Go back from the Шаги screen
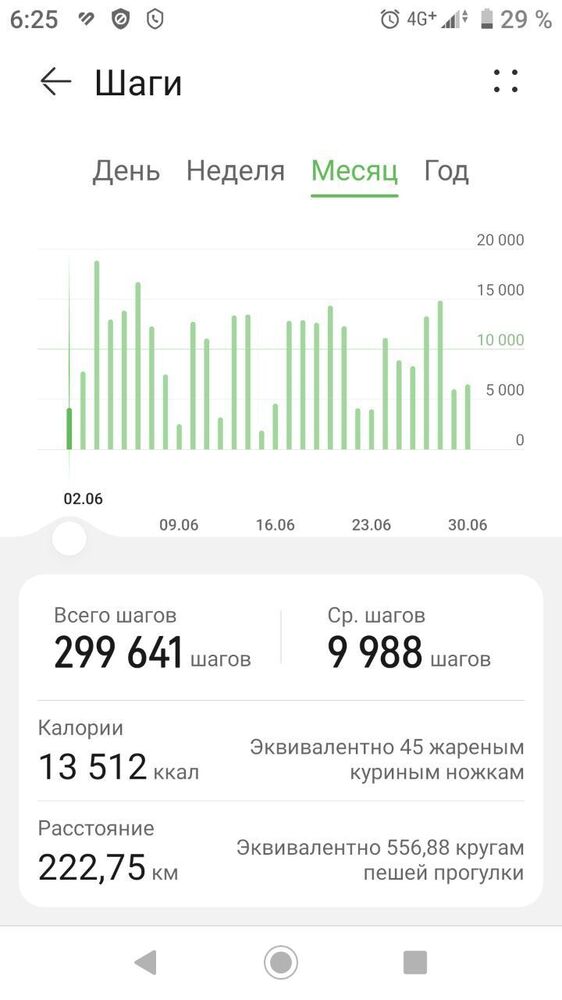 tap(55, 82)
